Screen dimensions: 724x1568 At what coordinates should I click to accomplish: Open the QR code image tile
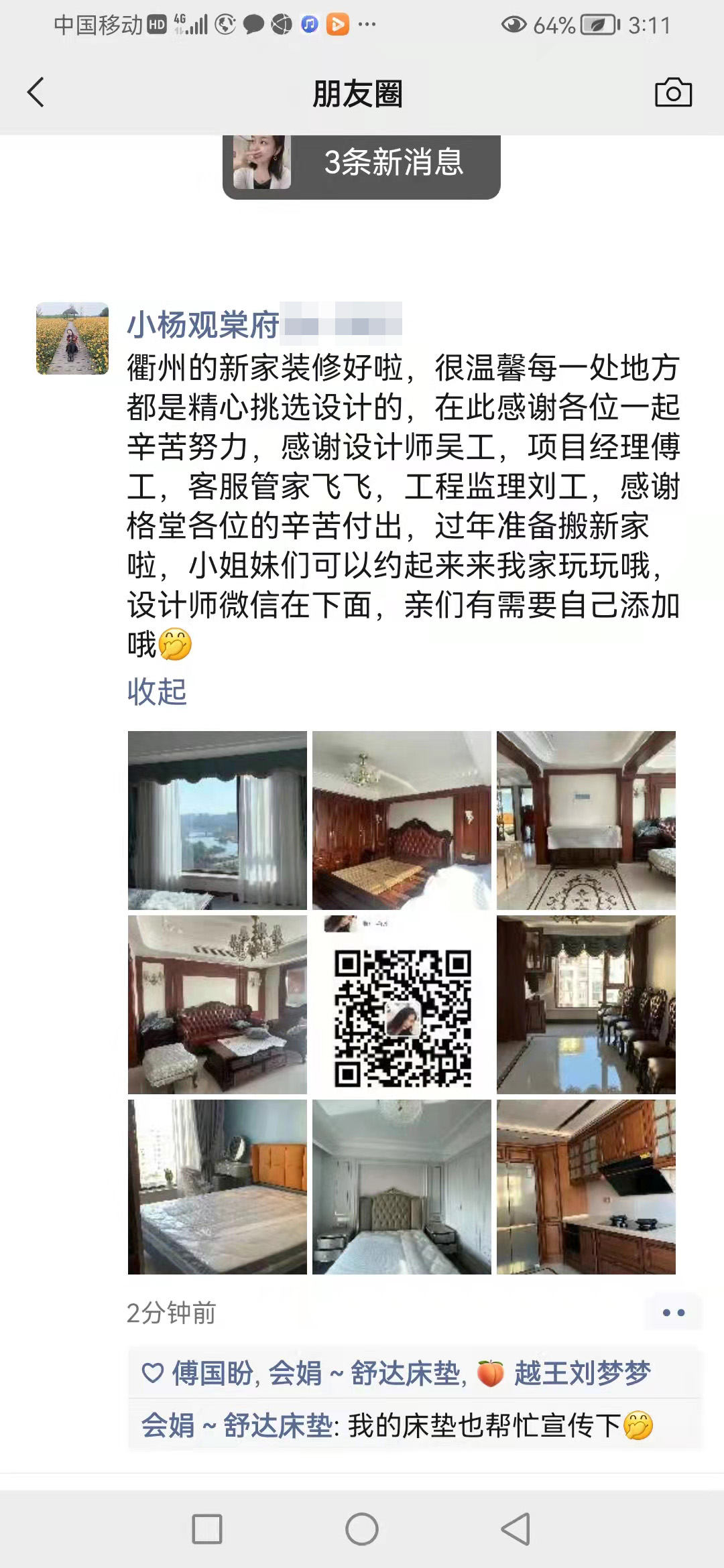[402, 1004]
